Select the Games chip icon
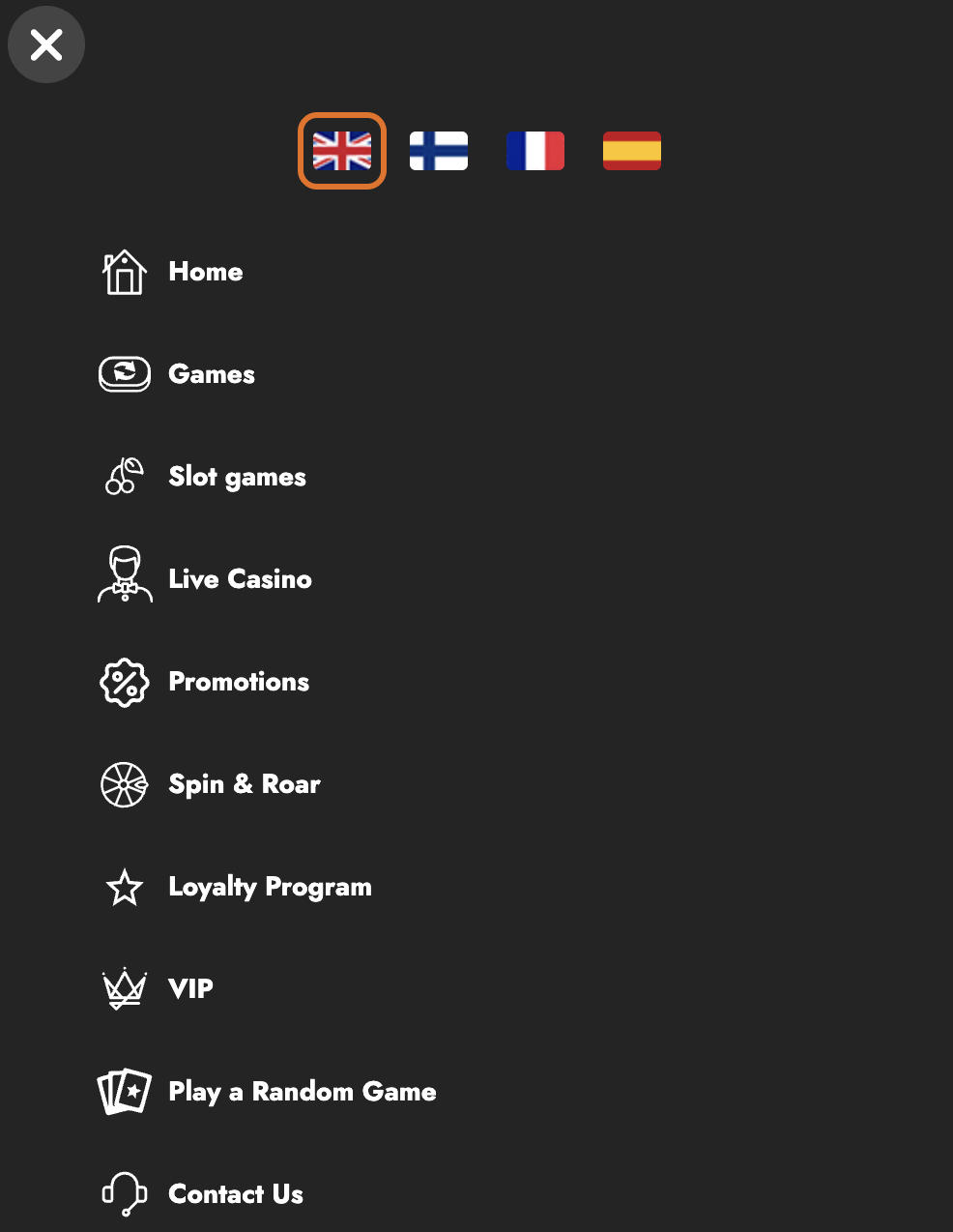 tap(124, 373)
